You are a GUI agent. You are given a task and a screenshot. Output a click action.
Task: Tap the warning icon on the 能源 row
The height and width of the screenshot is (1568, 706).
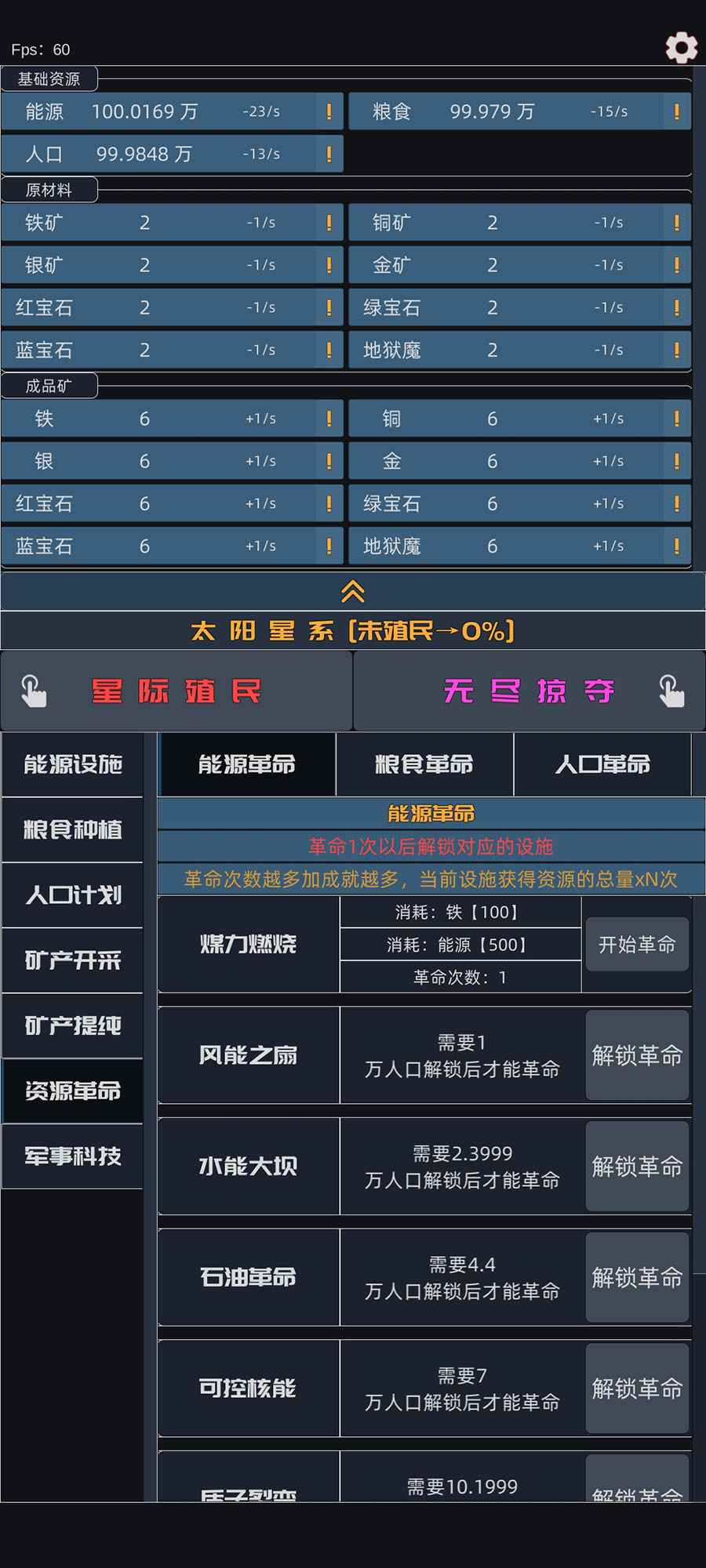tap(329, 111)
